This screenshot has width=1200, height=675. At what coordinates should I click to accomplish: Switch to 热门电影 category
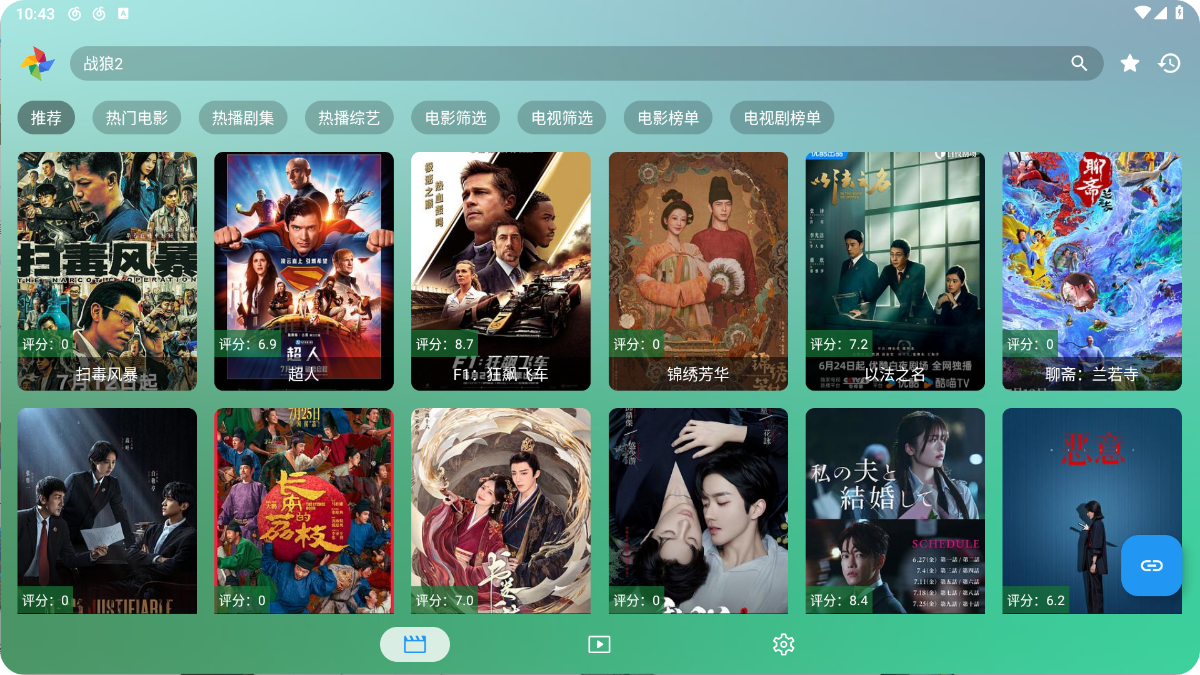click(137, 118)
